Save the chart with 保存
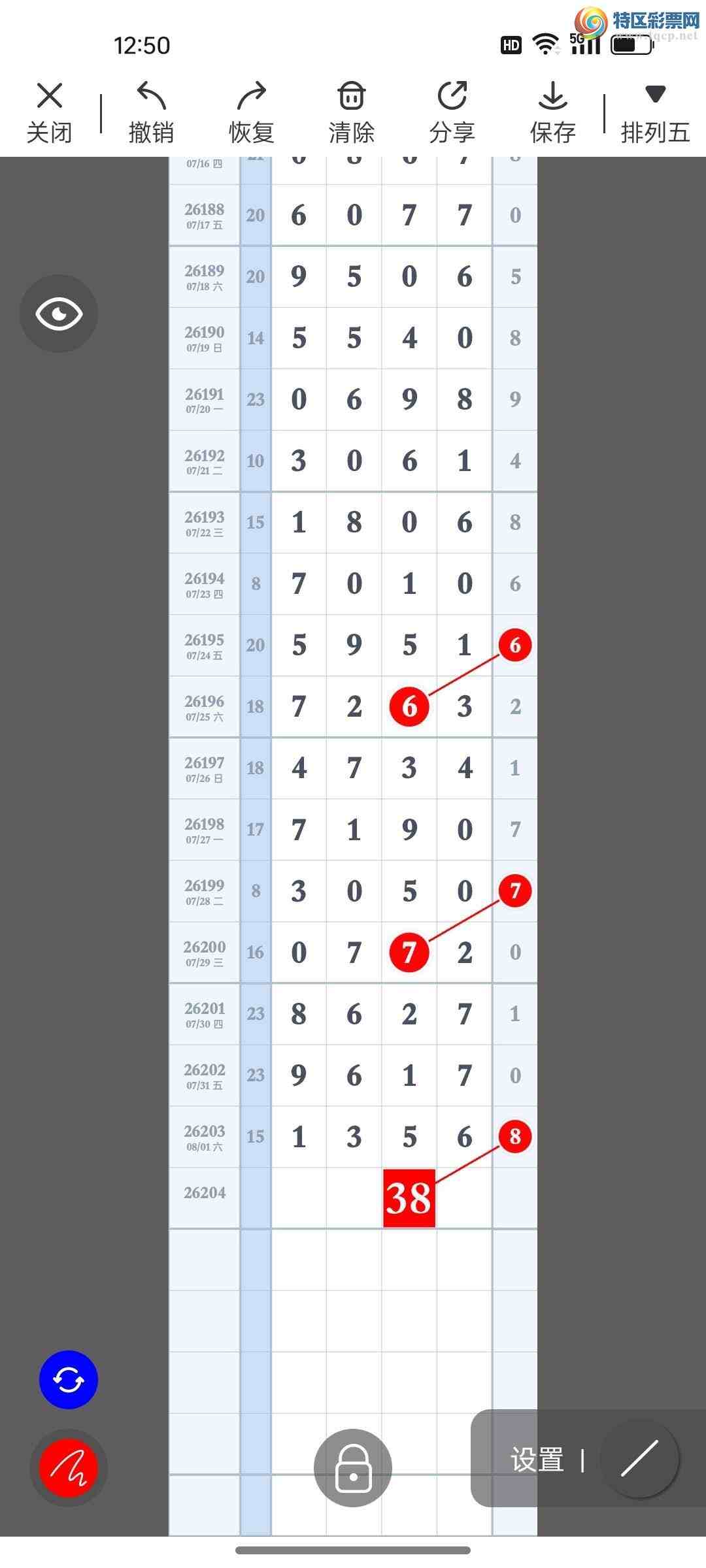Viewport: 706px width, 1568px height. coord(553,112)
